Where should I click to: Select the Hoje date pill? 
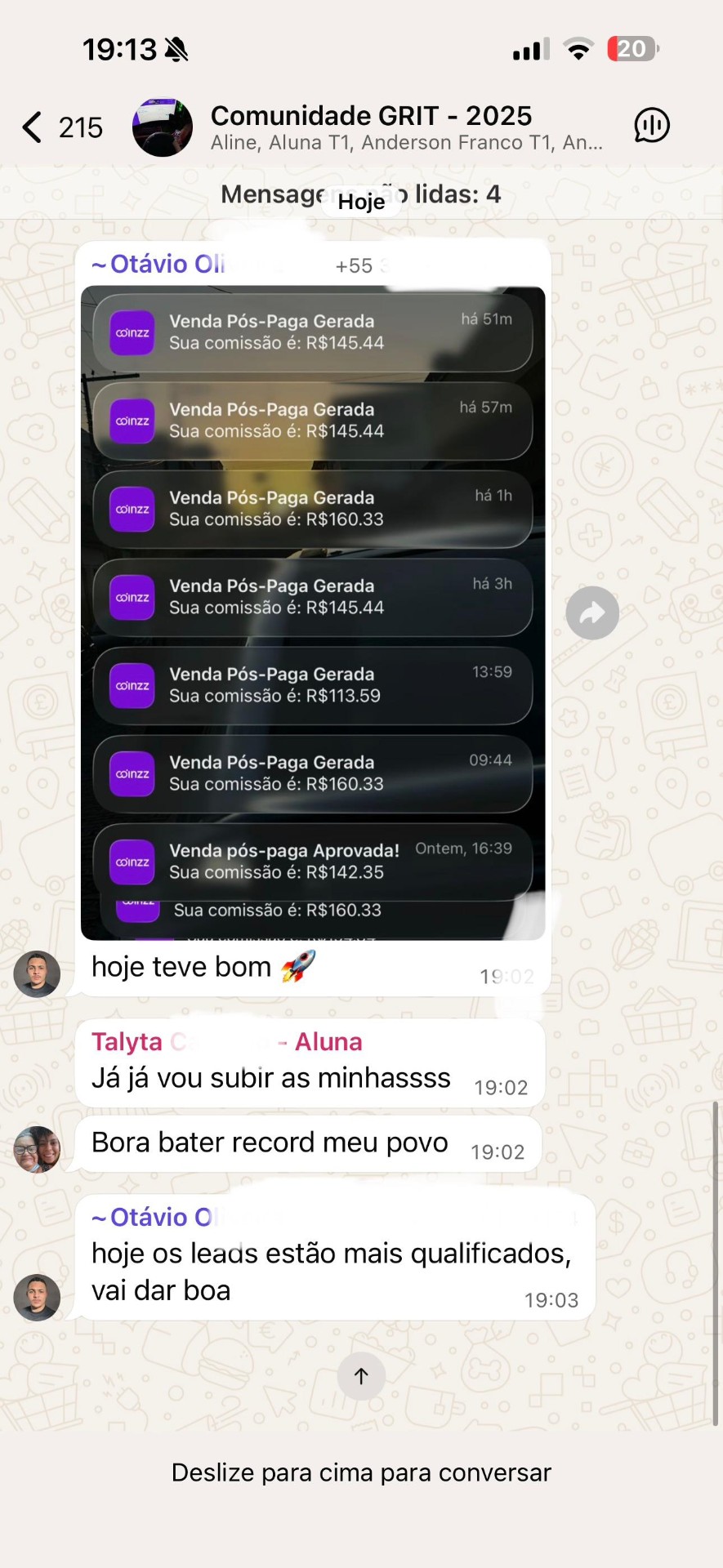(x=360, y=201)
